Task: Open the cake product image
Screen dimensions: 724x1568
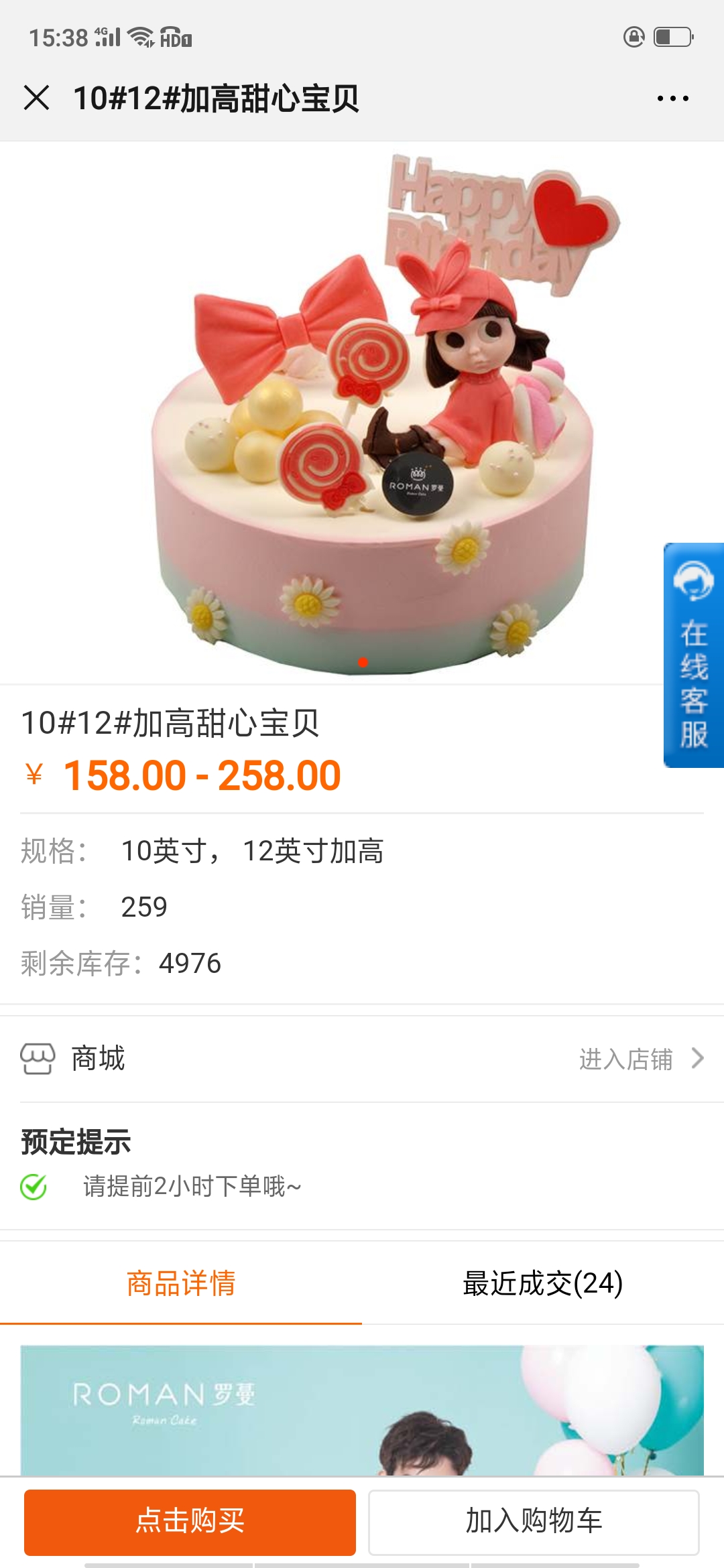Action: pyautogui.click(x=362, y=412)
